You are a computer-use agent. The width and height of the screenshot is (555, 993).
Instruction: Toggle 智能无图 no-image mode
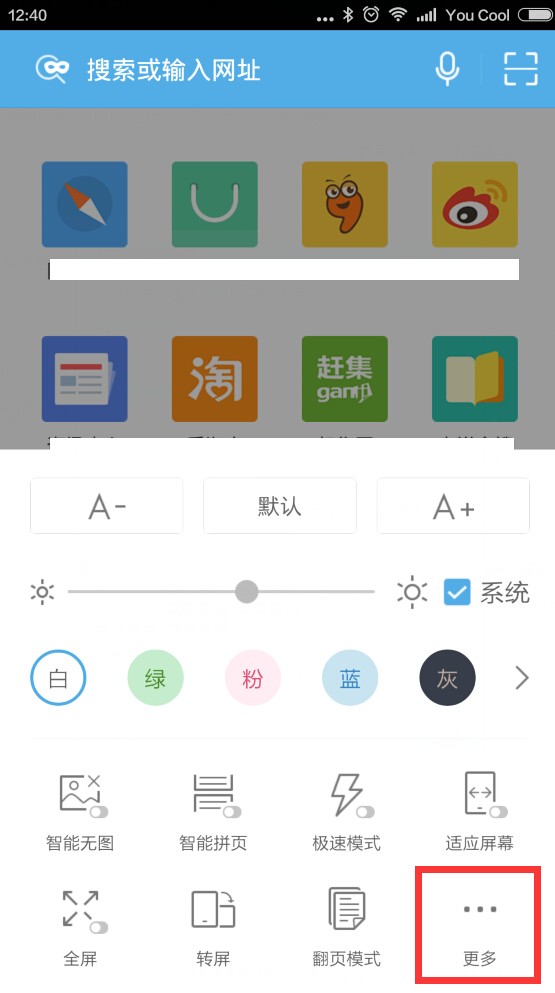point(80,811)
